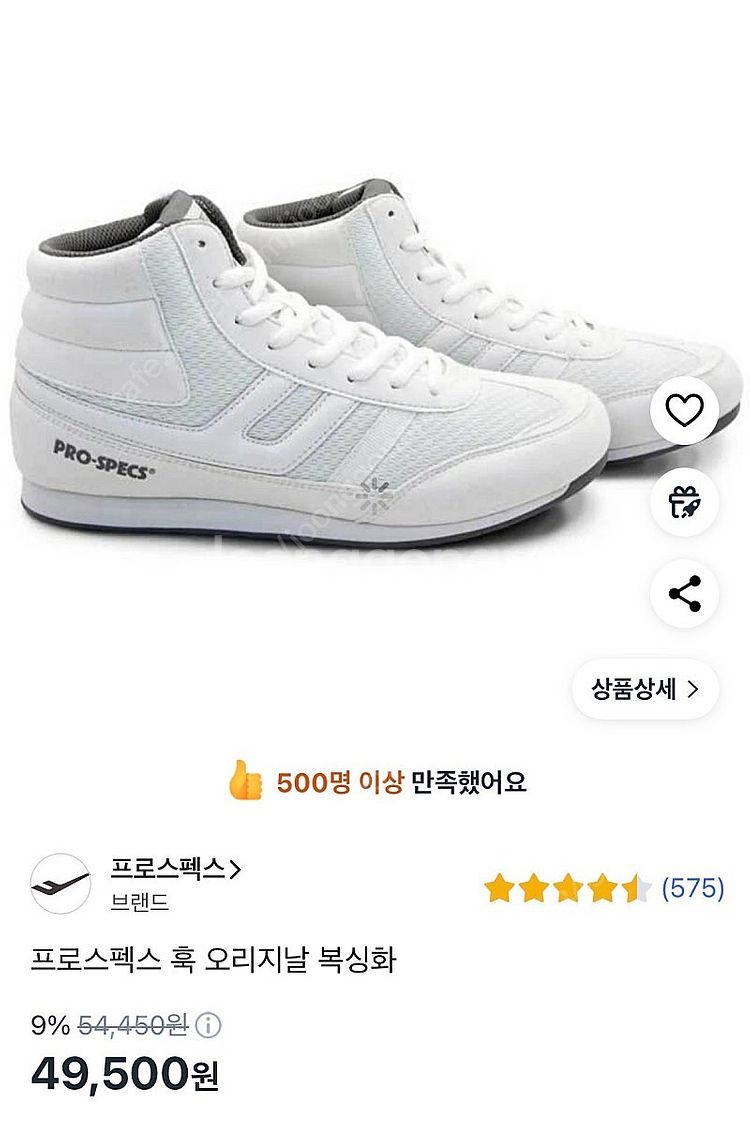Select the first gold star in the rating
This screenshot has height=1128, width=750.
(x=500, y=885)
